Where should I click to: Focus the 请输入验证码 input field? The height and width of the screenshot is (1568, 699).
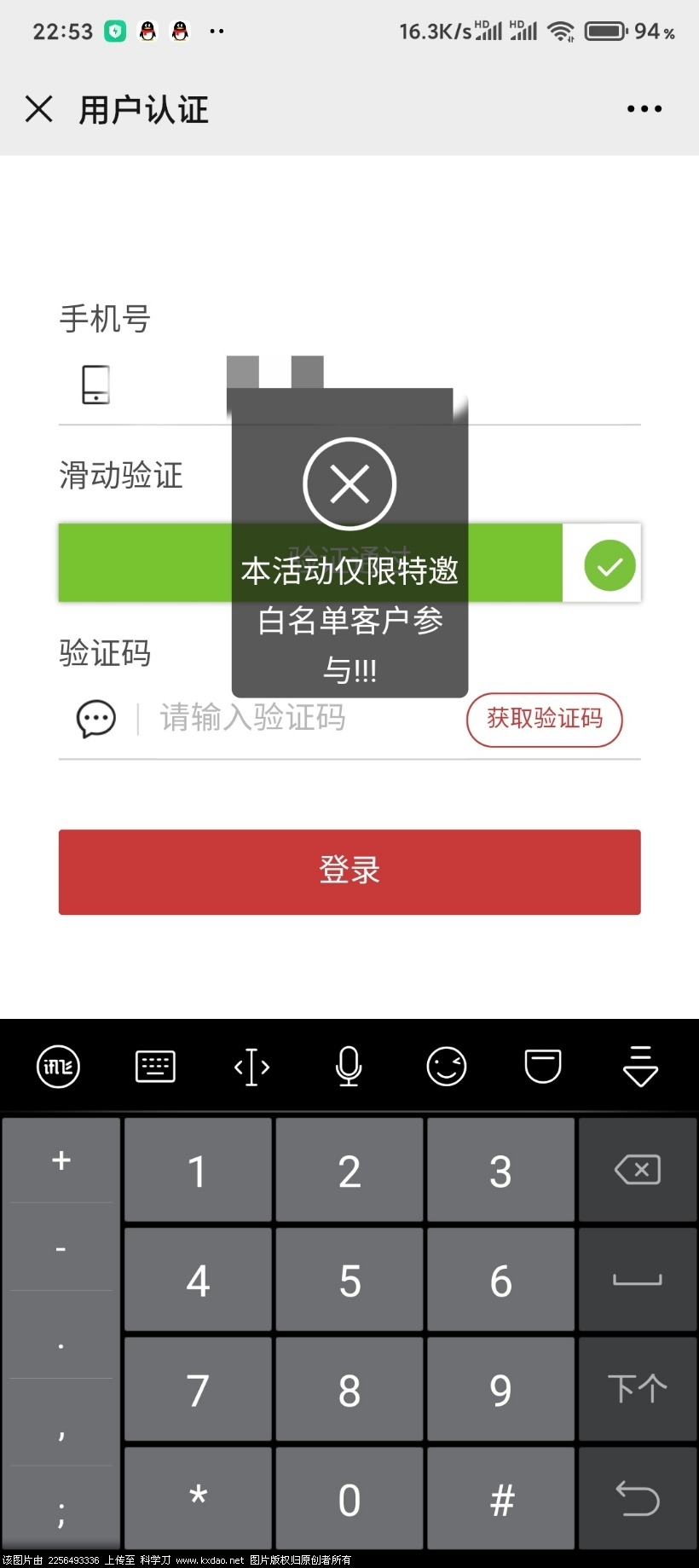pos(298,718)
